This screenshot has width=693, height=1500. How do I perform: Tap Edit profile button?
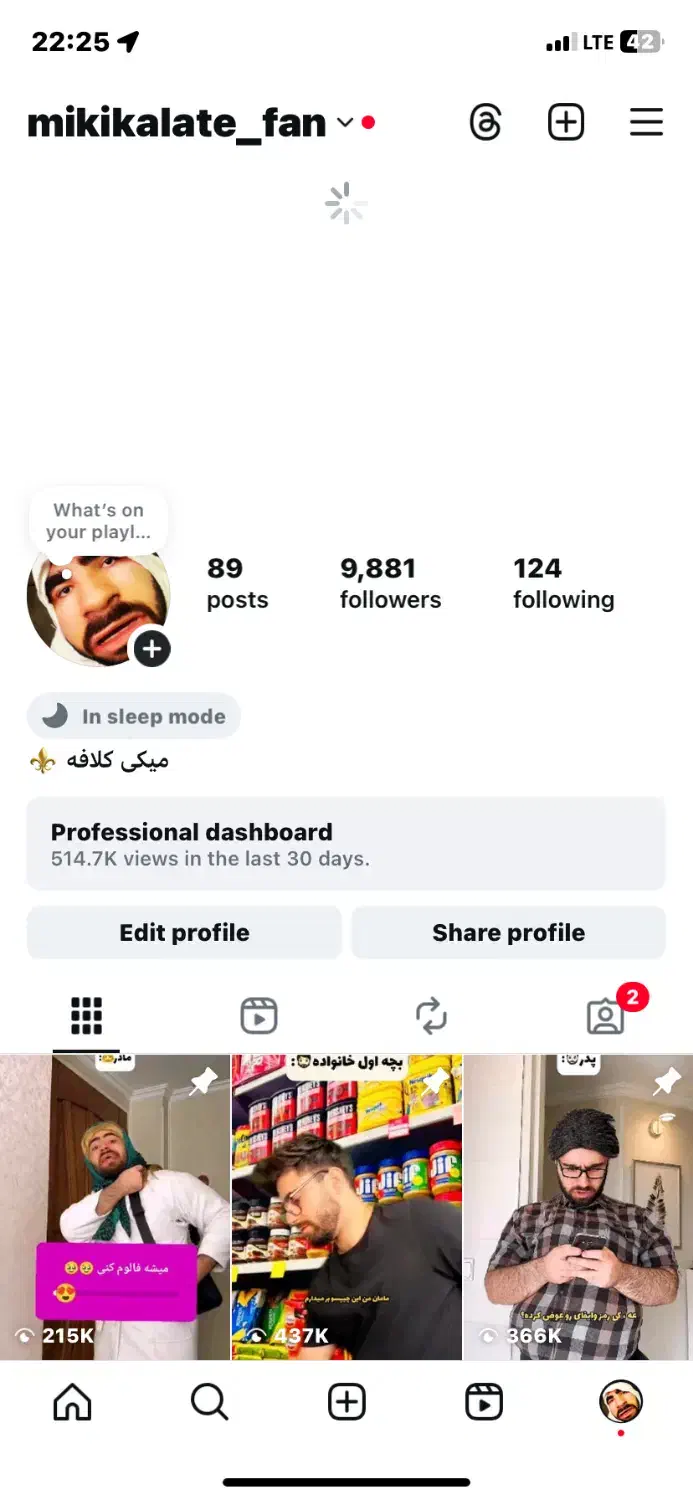(x=184, y=932)
